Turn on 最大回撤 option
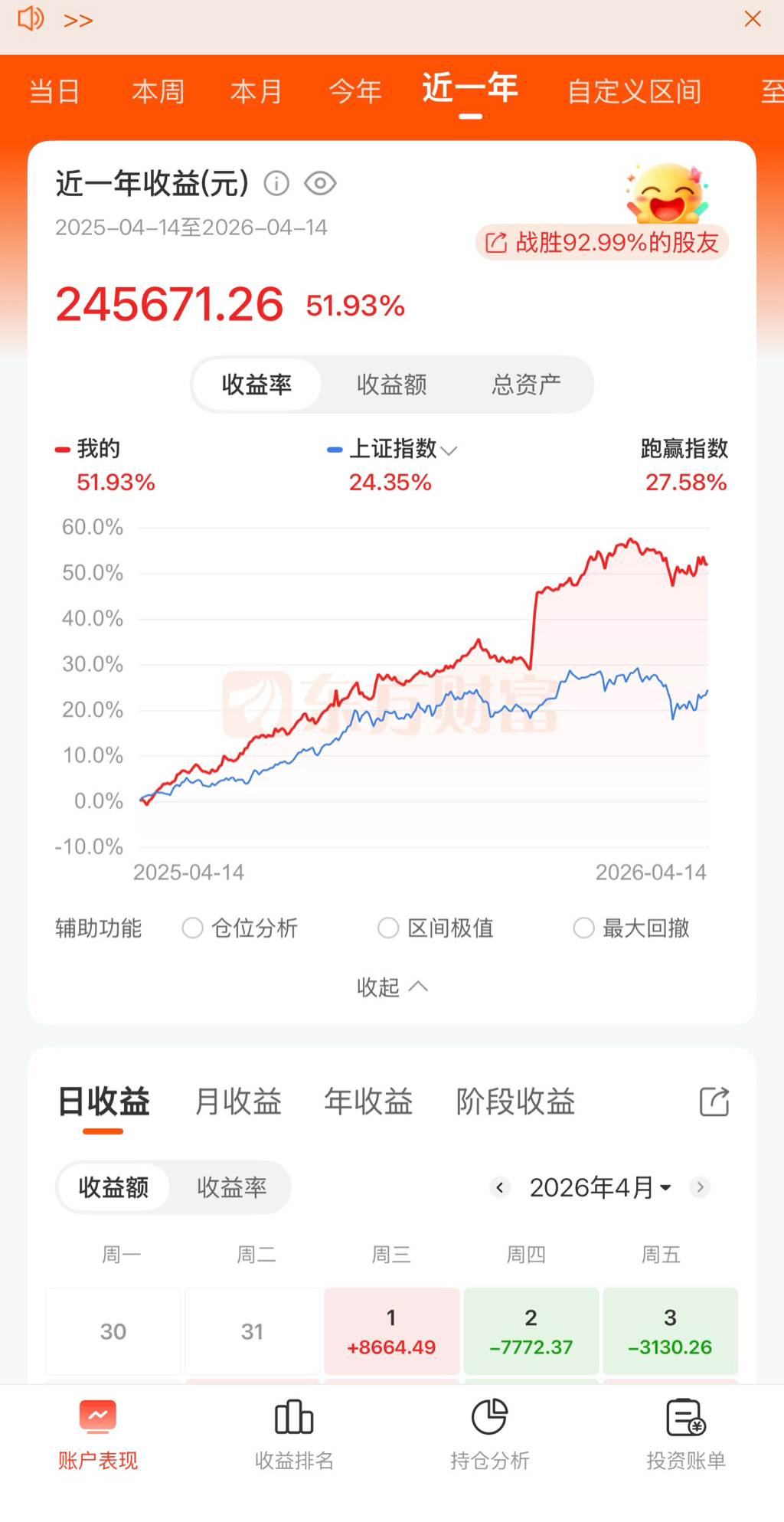The image size is (784, 1522). (632, 928)
